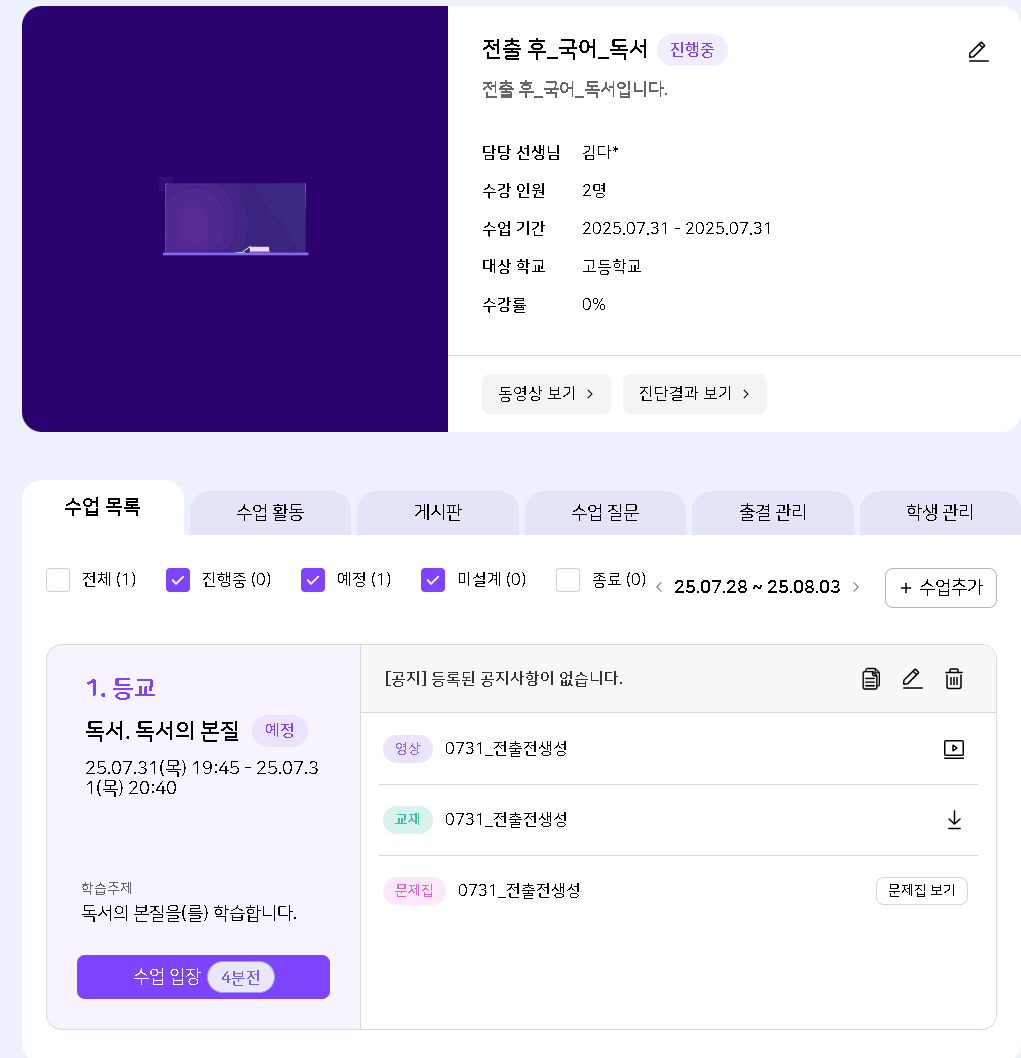The image size is (1021, 1058).
Task: Enter the class via 수업 입장
Action: coord(203,977)
